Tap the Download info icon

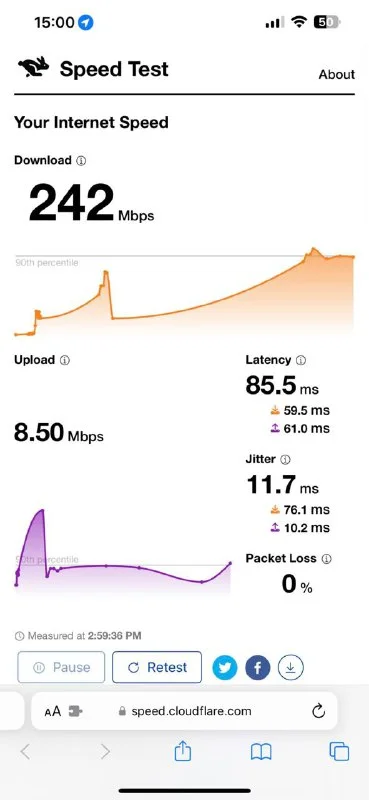coord(81,161)
